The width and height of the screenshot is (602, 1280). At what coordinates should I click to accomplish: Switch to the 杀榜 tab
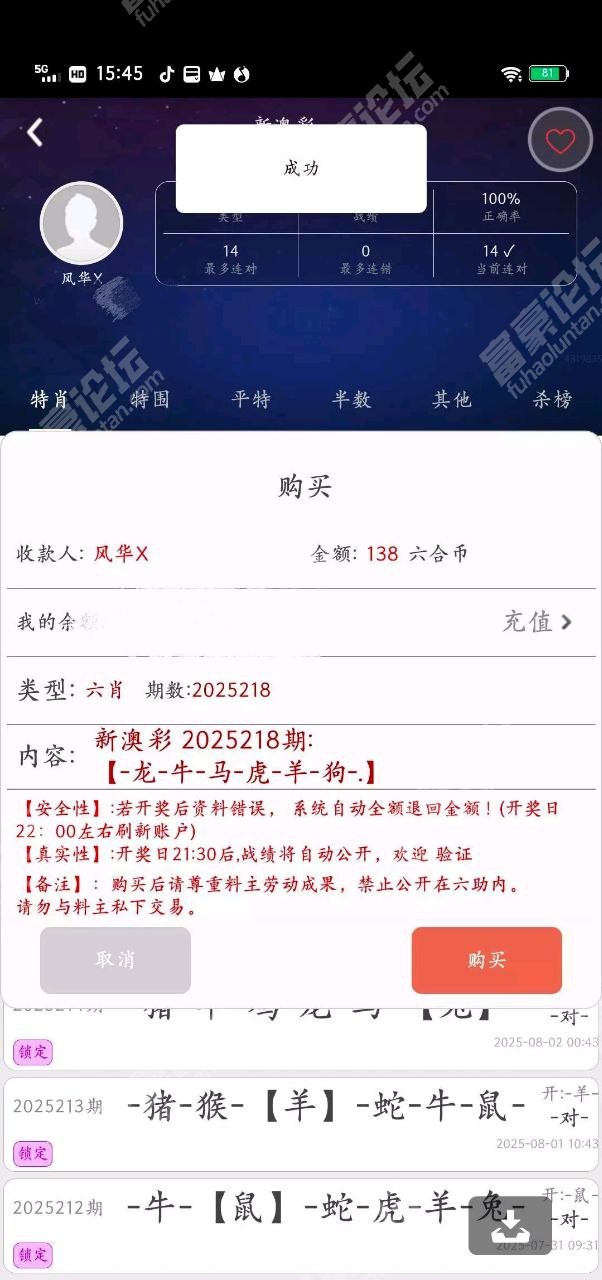(x=552, y=400)
